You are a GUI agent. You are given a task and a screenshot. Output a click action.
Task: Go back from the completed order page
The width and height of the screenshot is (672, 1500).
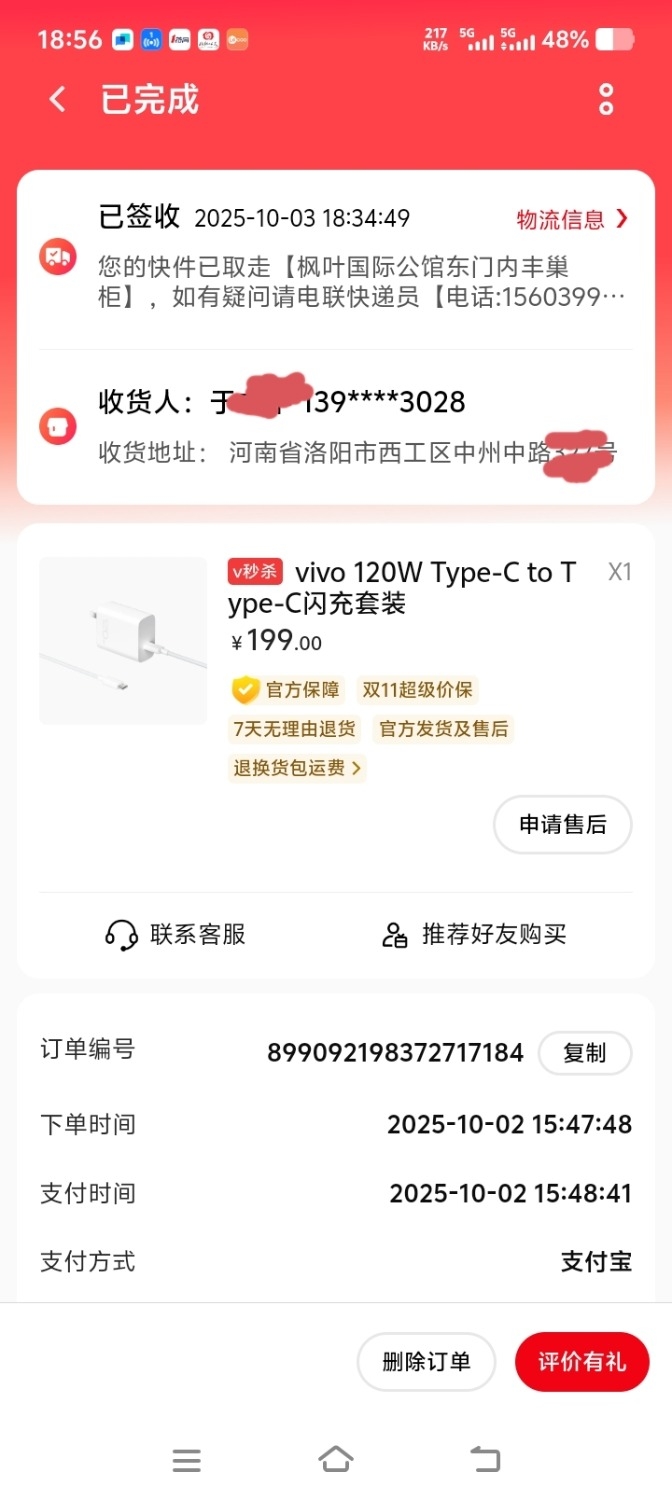click(58, 99)
